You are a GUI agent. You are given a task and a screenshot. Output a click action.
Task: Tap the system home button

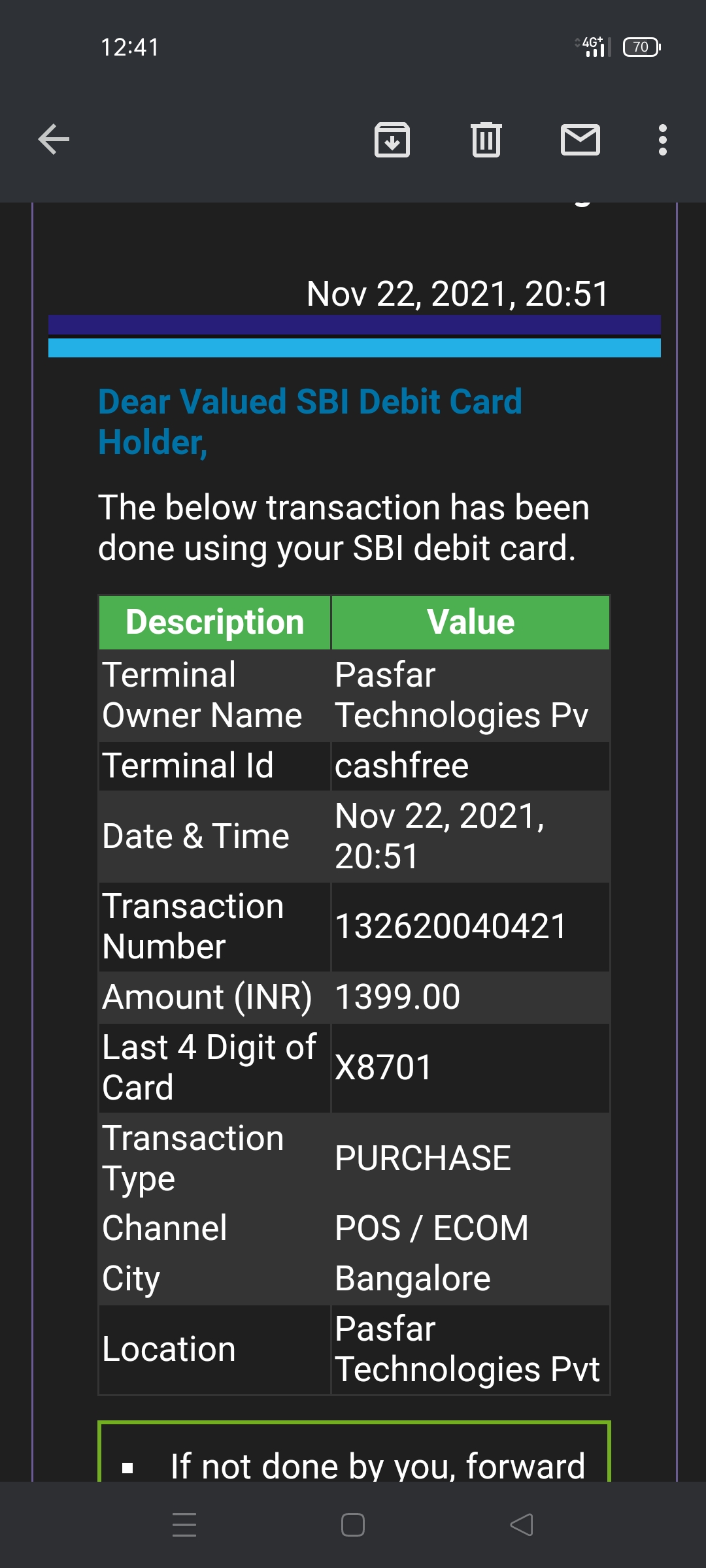(353, 1525)
